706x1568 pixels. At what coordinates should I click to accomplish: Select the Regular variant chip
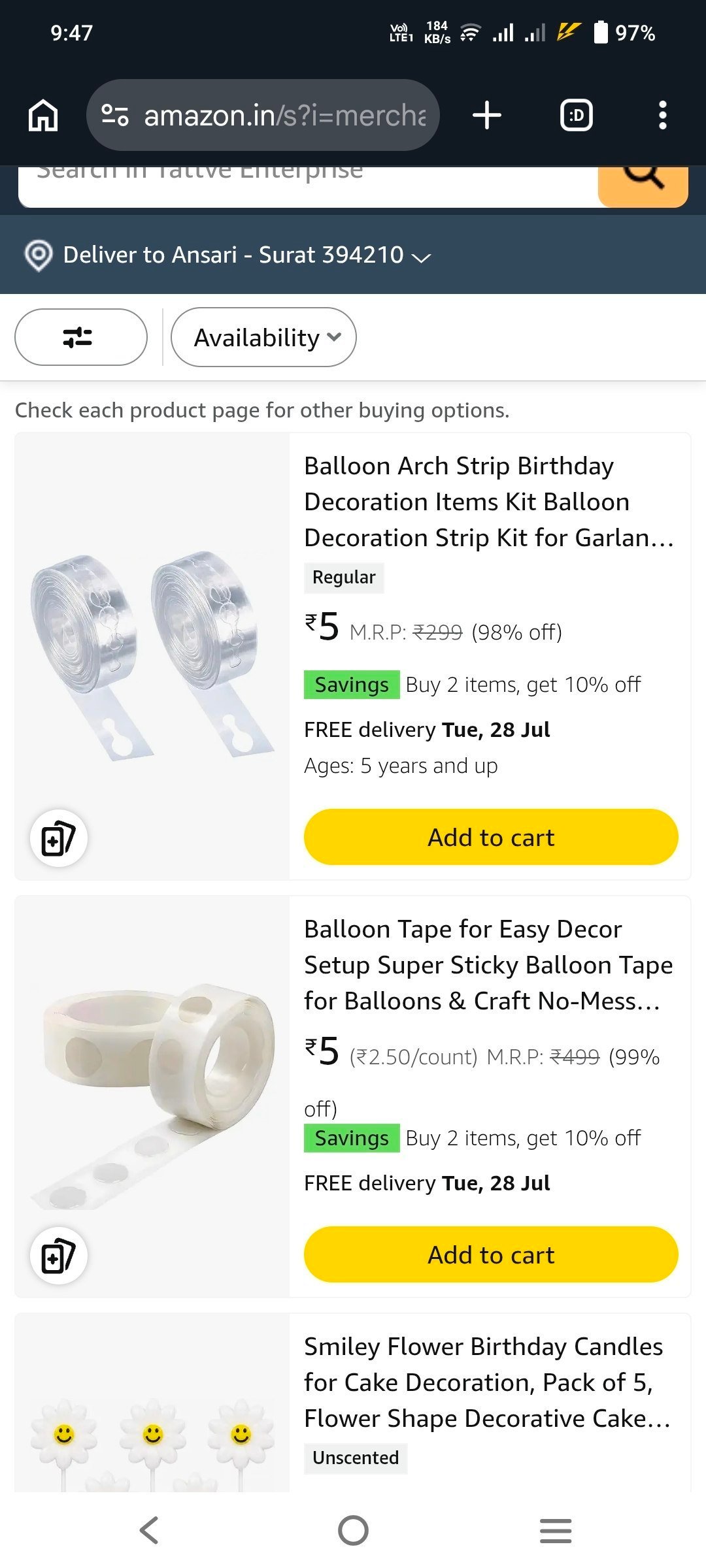[x=344, y=578]
